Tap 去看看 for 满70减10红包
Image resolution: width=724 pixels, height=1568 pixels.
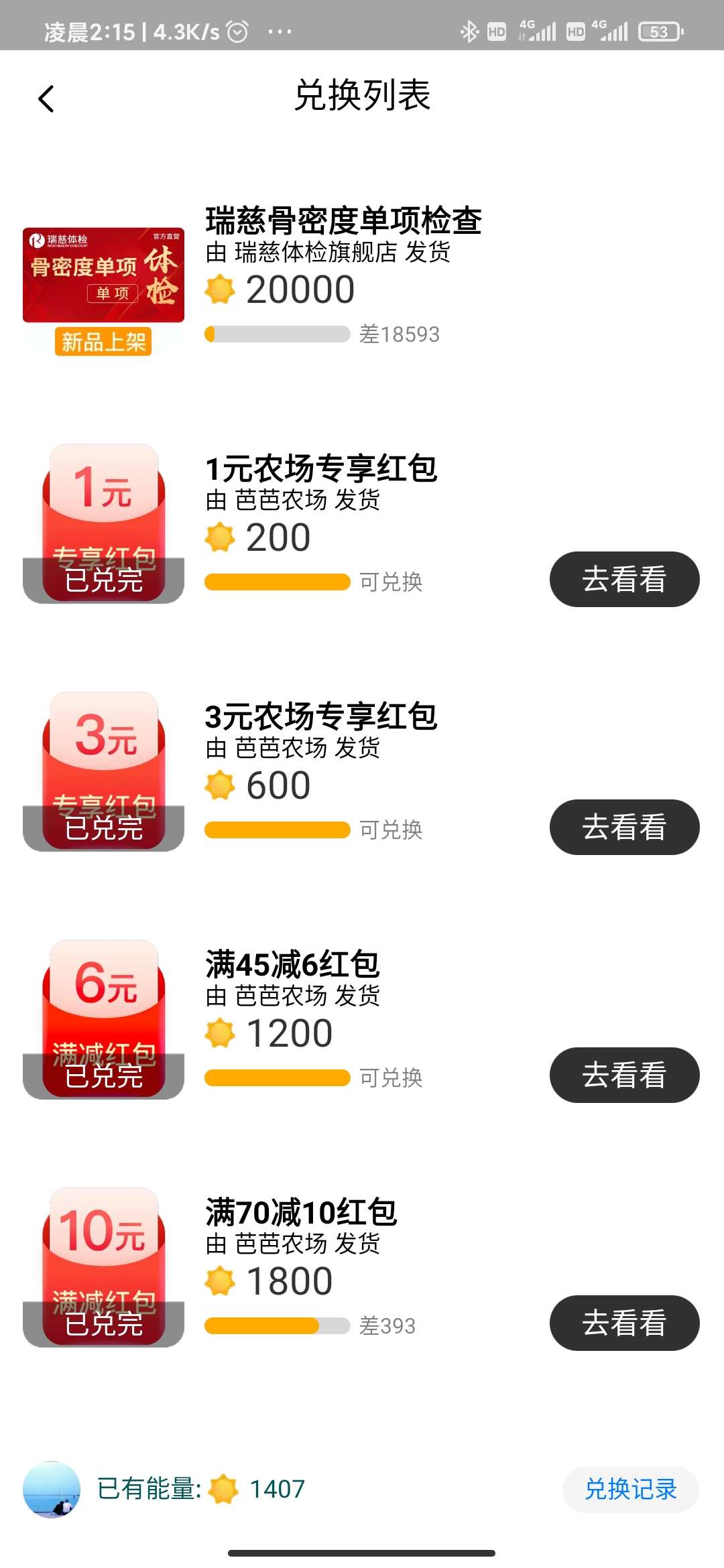[x=624, y=1323]
